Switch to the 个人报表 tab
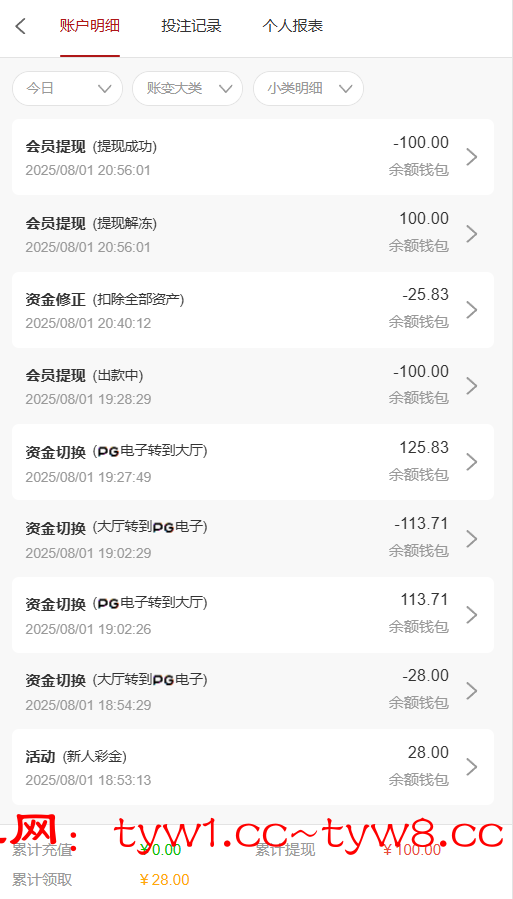This screenshot has height=899, width=513. [x=292, y=26]
